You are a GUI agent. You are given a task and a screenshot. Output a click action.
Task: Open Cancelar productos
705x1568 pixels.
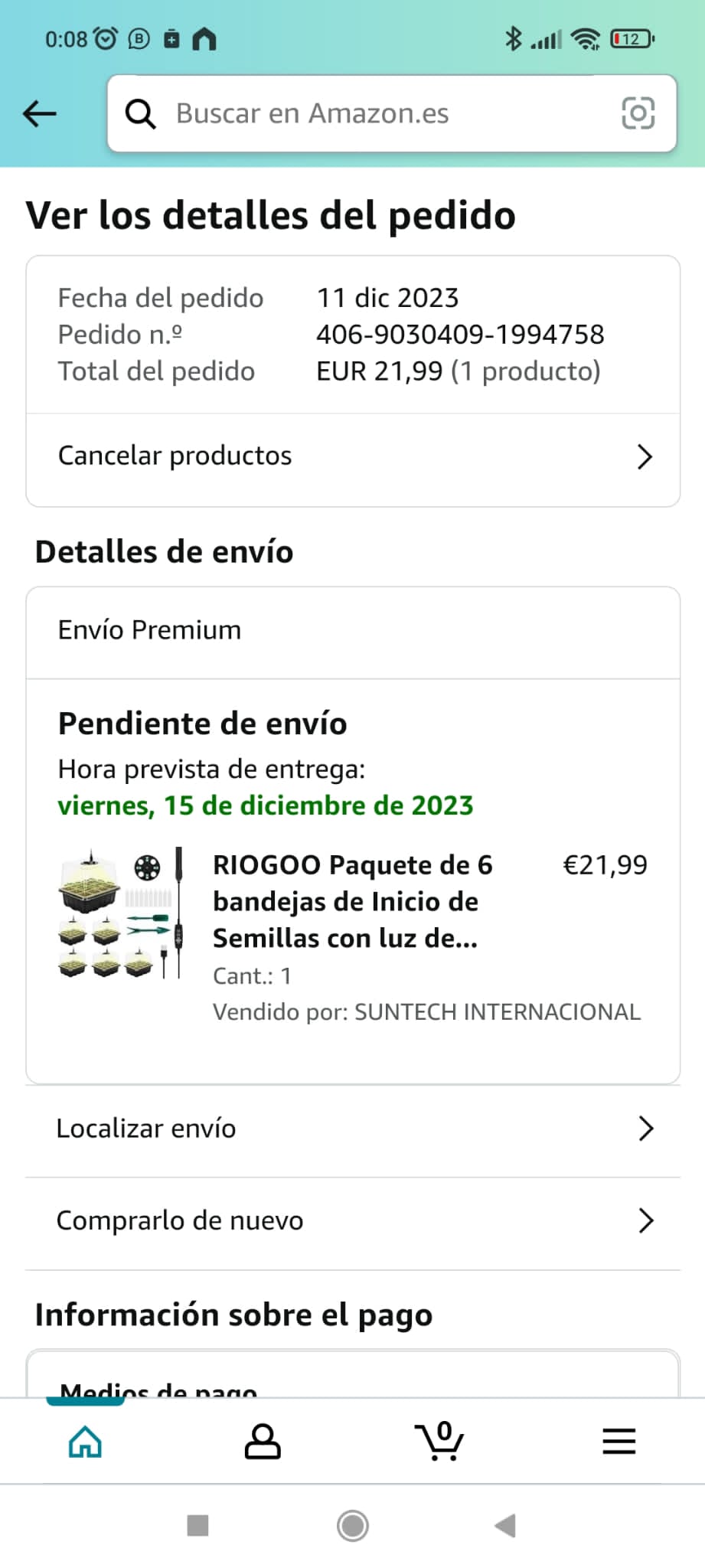point(353,456)
